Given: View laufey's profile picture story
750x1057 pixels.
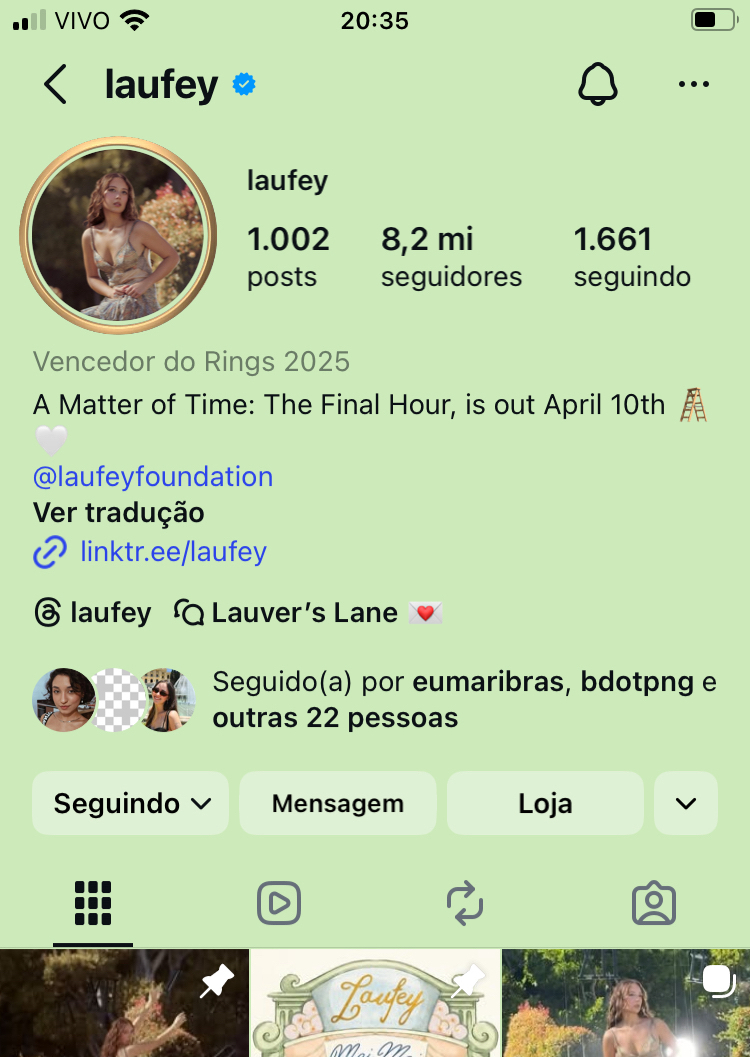Looking at the screenshot, I should coord(118,235).
